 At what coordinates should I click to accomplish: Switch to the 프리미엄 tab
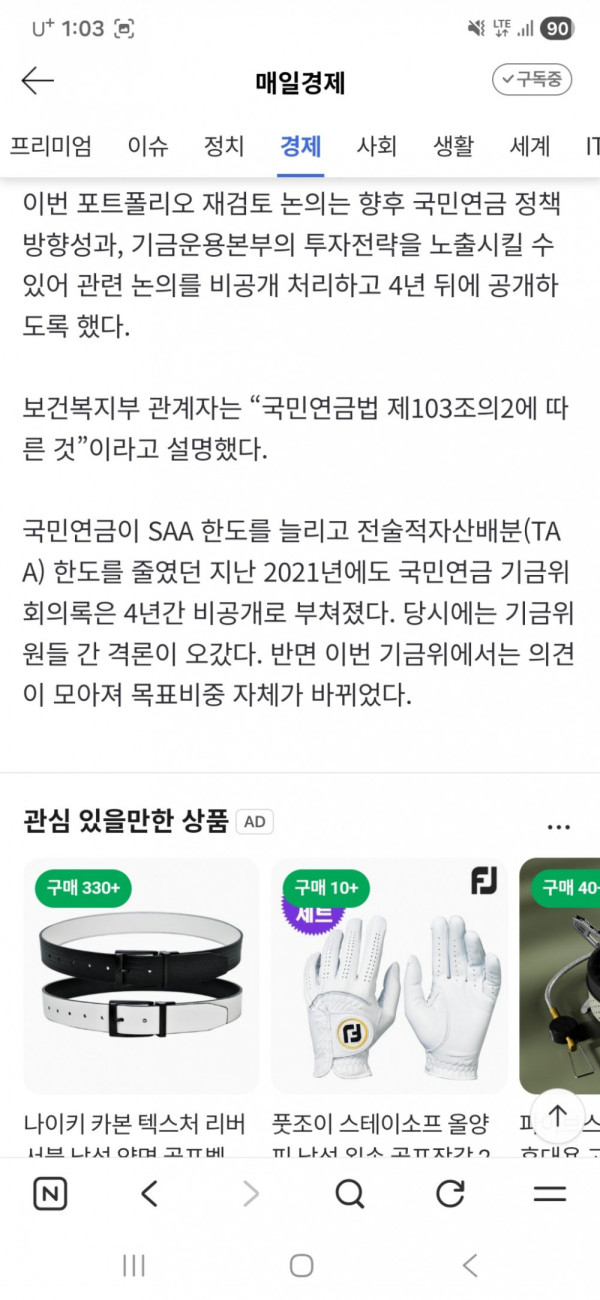click(51, 146)
